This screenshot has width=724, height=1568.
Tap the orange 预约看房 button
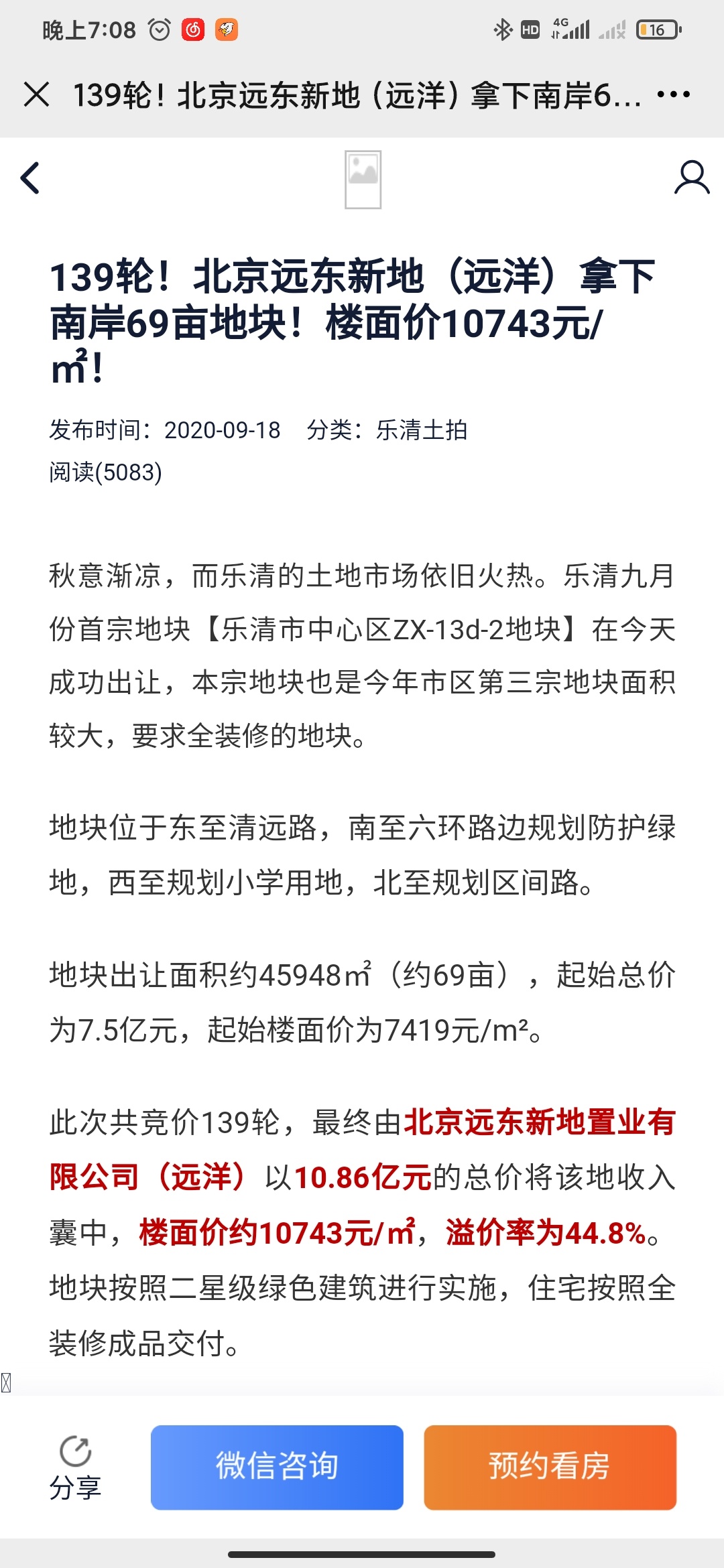coord(550,1467)
